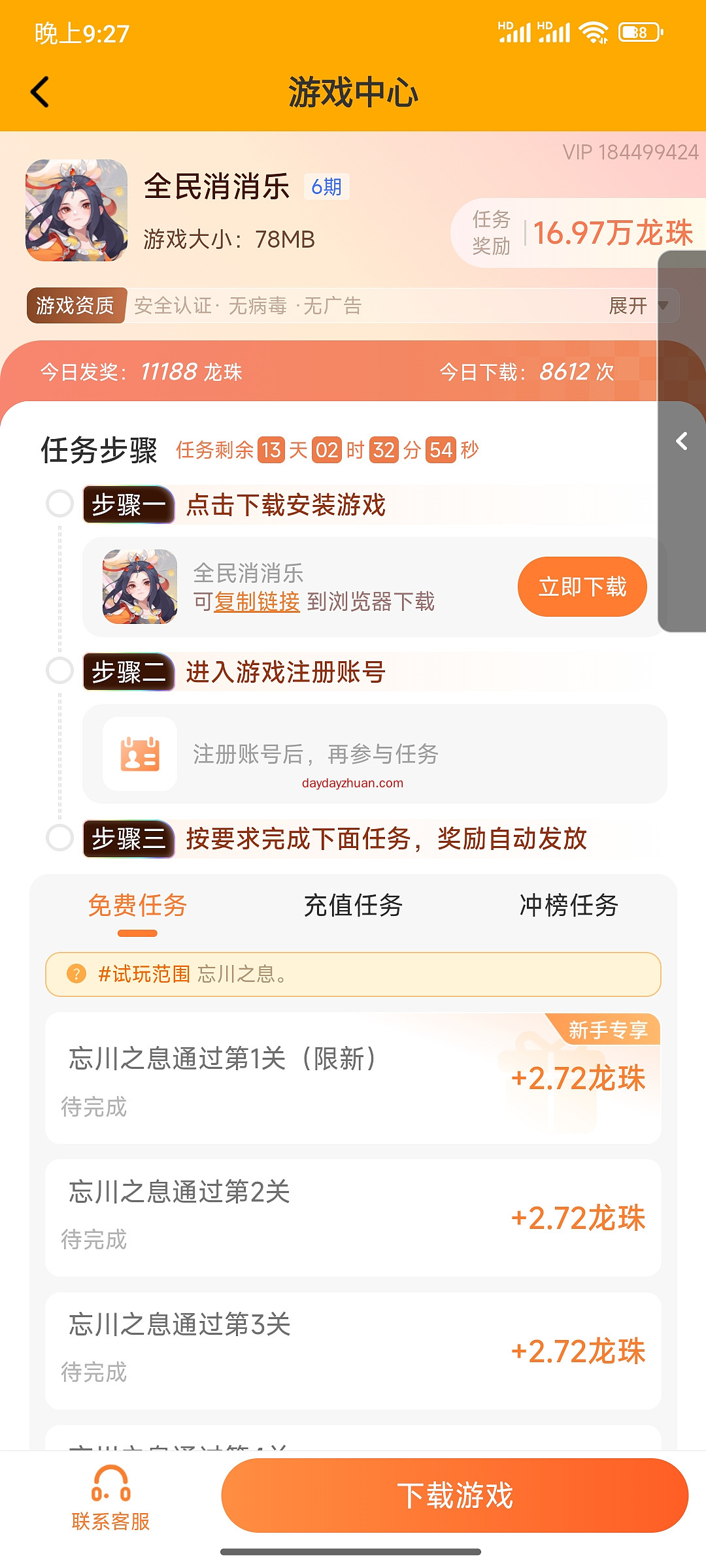
Task: Select the 免费任务 tab
Action: click(x=137, y=906)
